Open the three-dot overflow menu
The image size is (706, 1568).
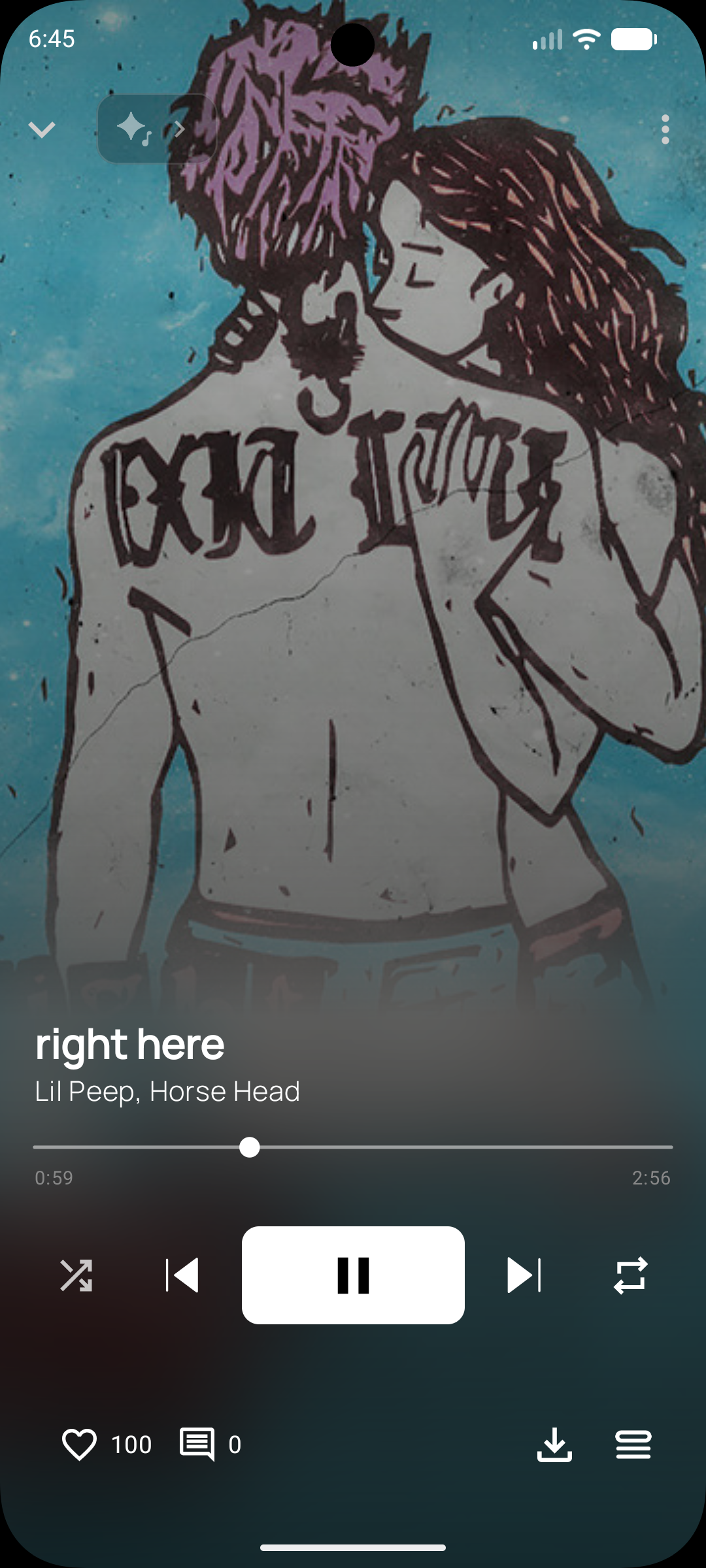(x=665, y=129)
